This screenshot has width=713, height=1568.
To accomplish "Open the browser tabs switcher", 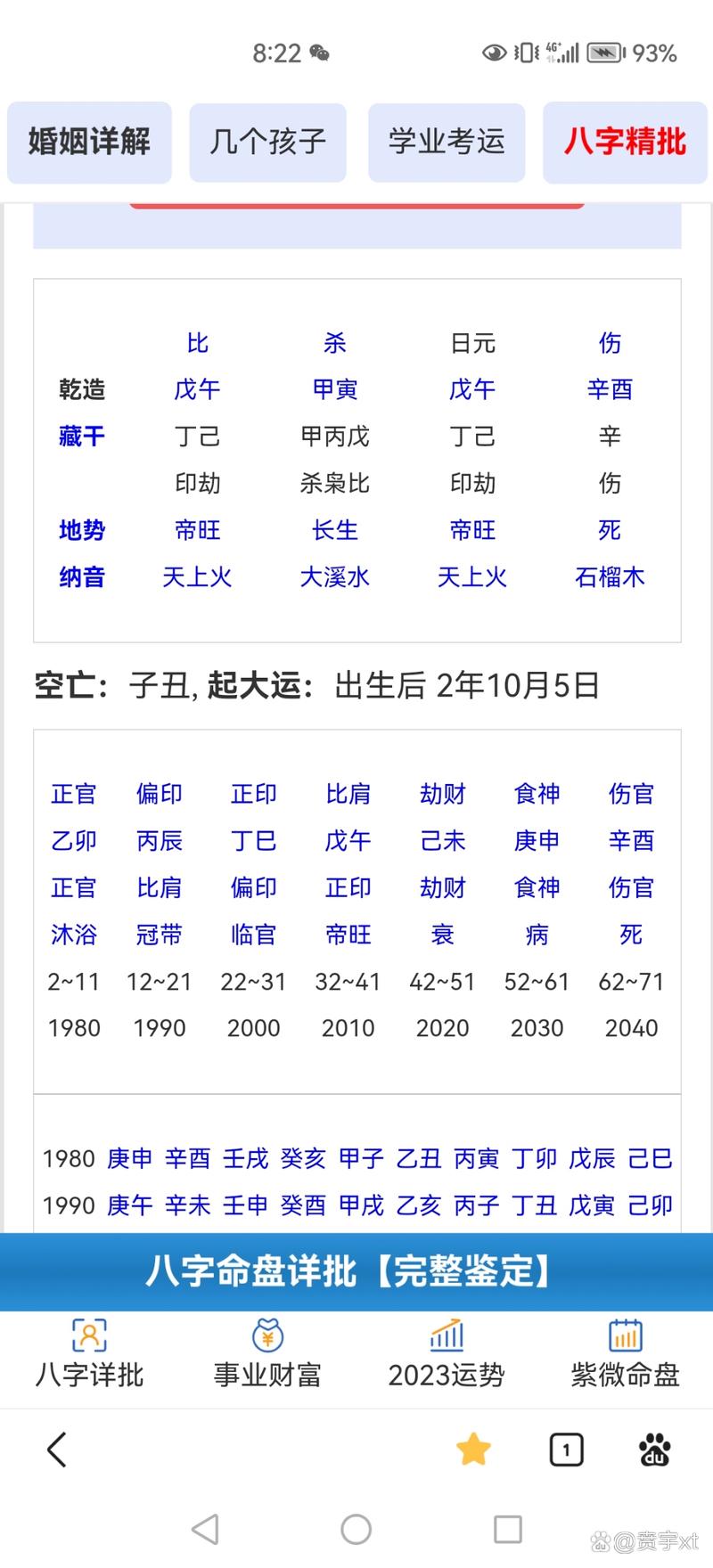I will 566,1450.
